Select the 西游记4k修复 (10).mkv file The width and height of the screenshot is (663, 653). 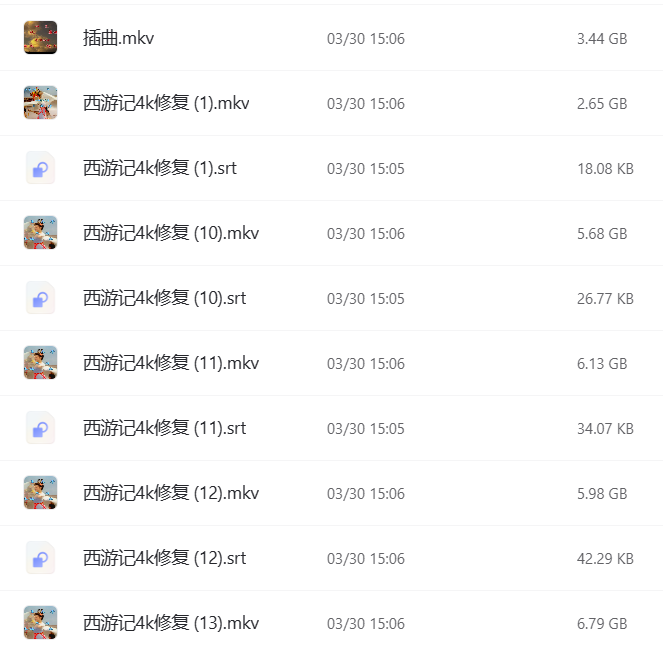click(171, 234)
